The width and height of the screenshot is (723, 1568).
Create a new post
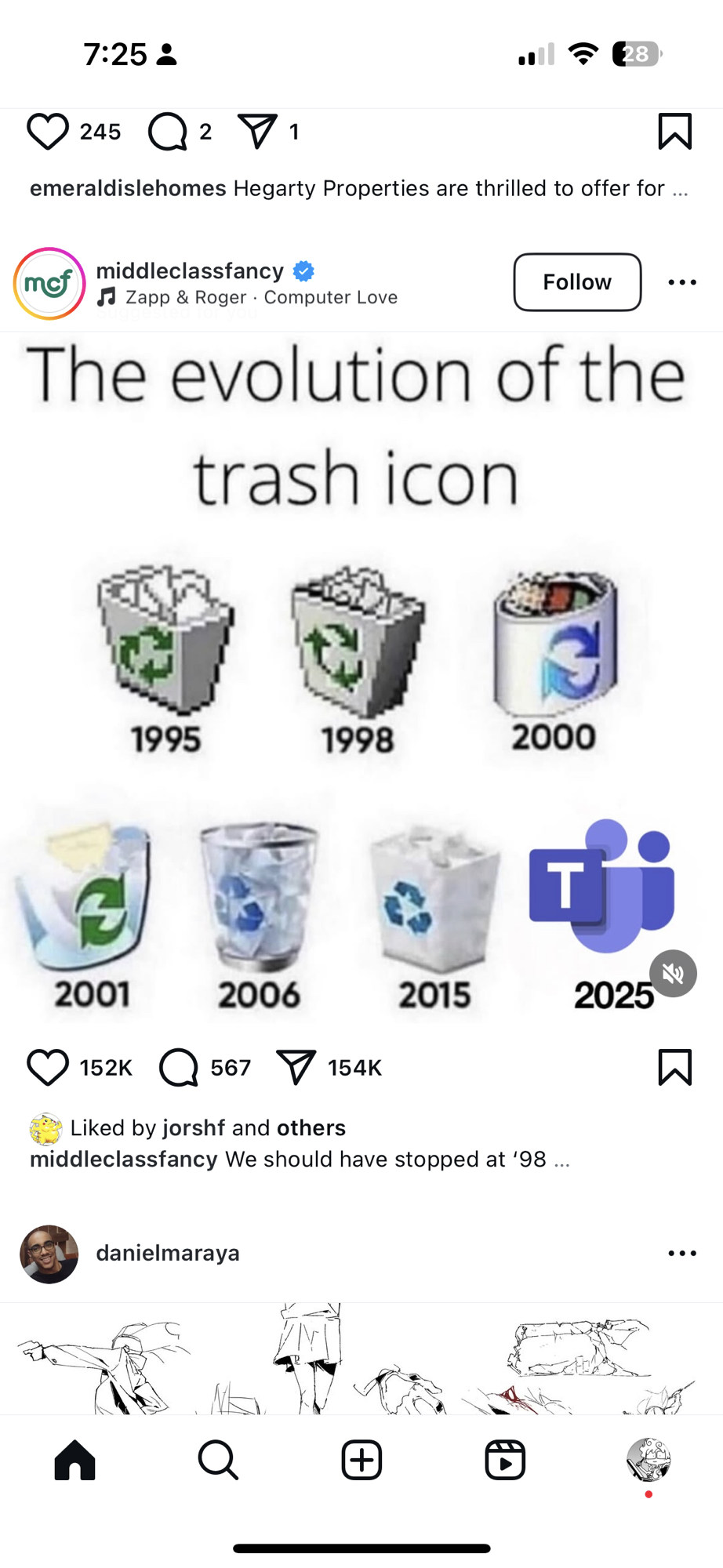[361, 1460]
